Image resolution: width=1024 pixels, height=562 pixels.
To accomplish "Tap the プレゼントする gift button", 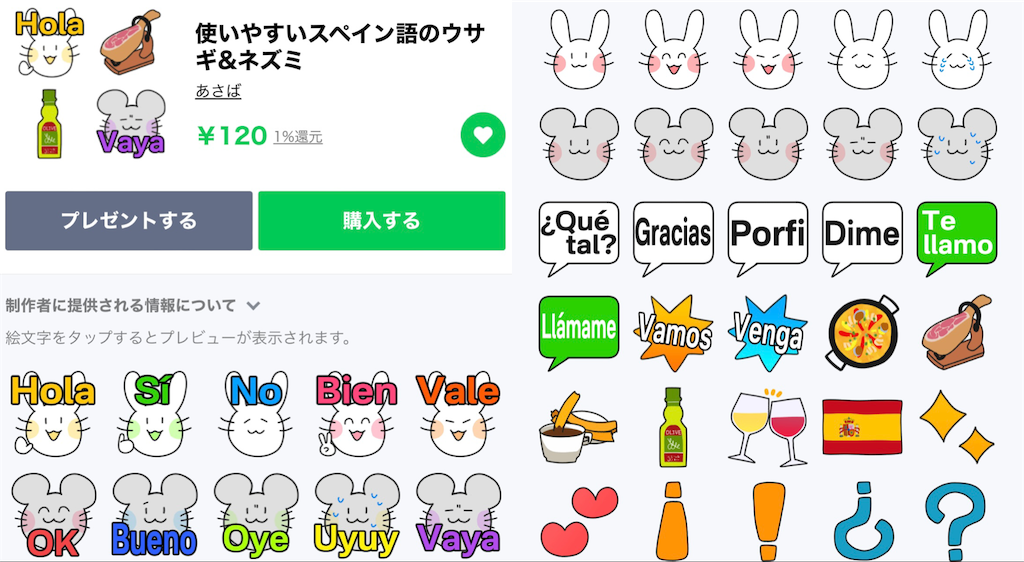I will 128,221.
